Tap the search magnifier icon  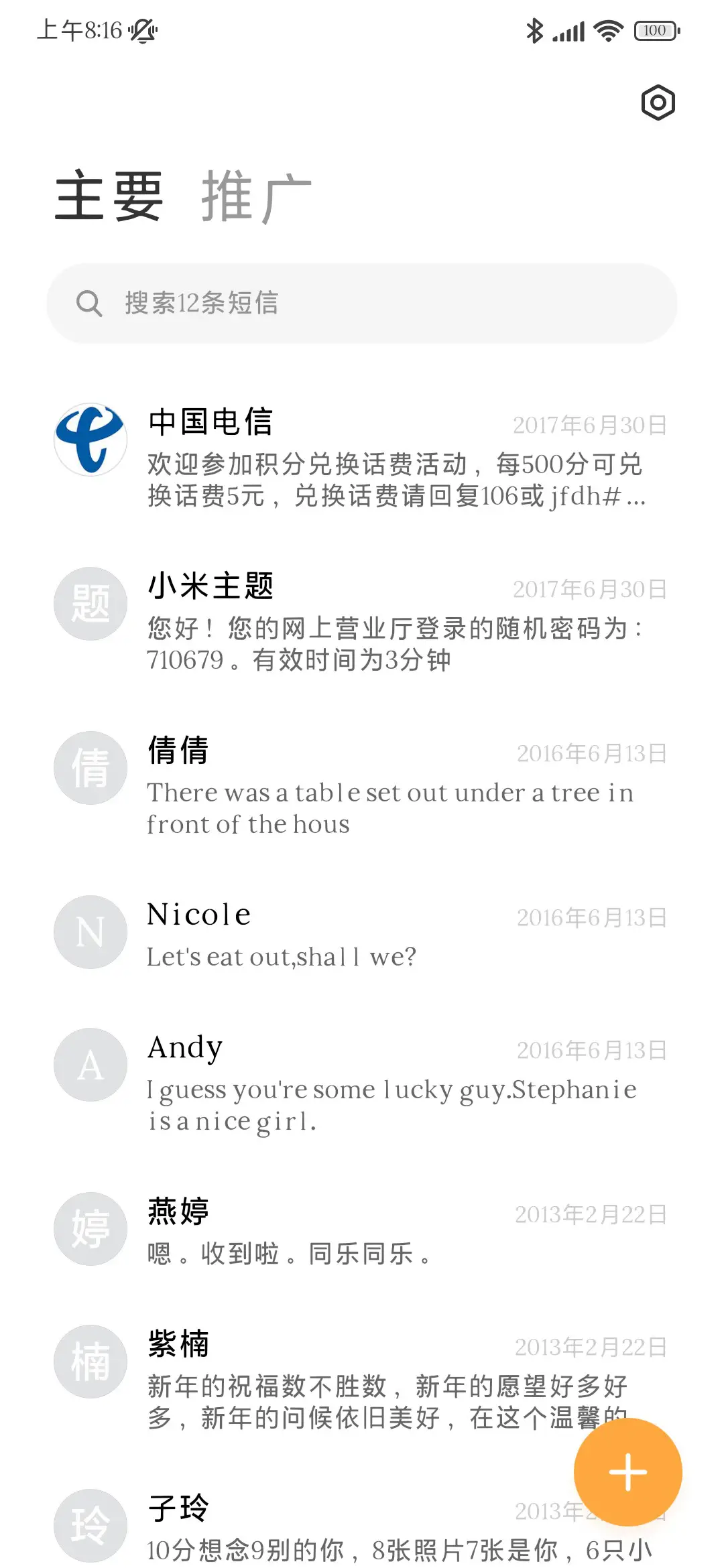click(x=90, y=303)
